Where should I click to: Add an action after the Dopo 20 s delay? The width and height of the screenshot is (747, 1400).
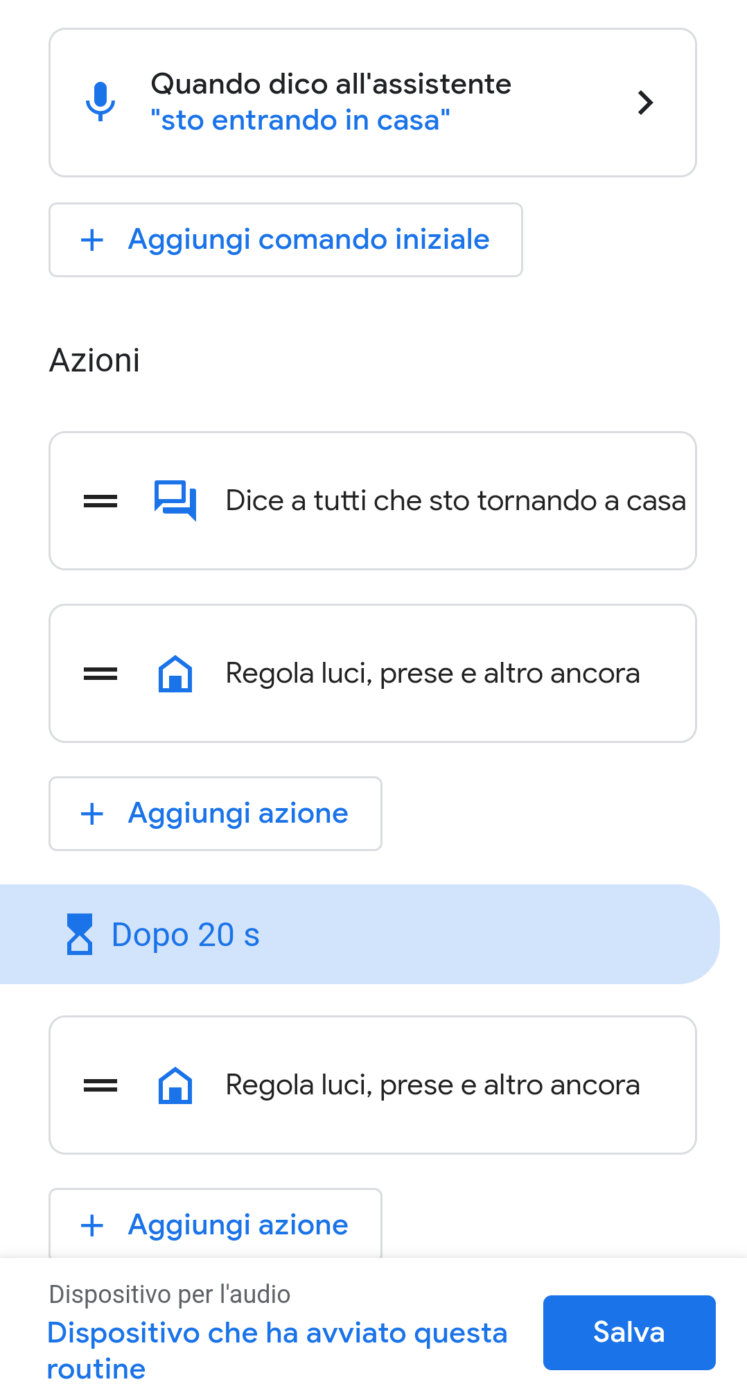(215, 1225)
